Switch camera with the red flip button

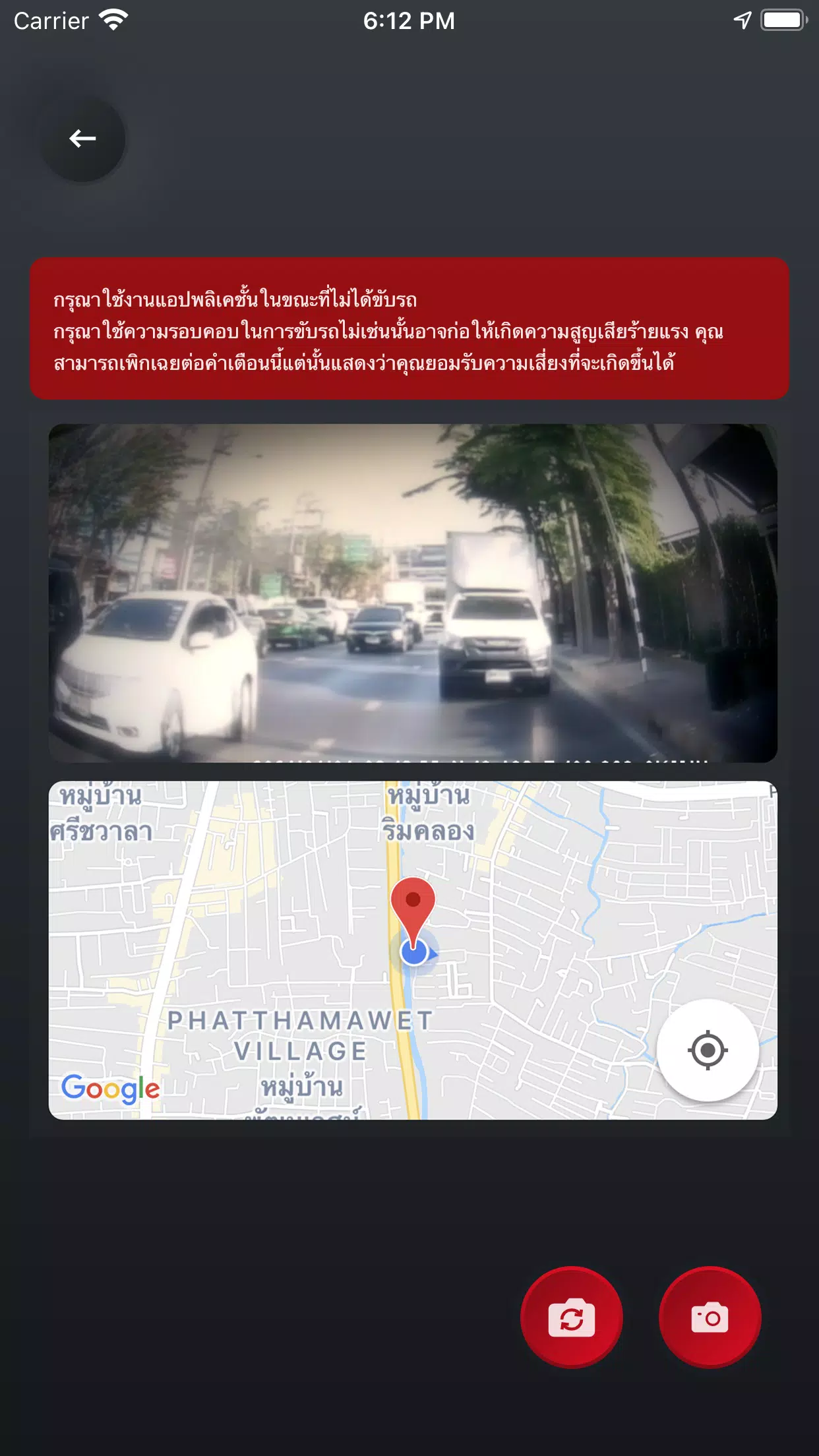[571, 1317]
